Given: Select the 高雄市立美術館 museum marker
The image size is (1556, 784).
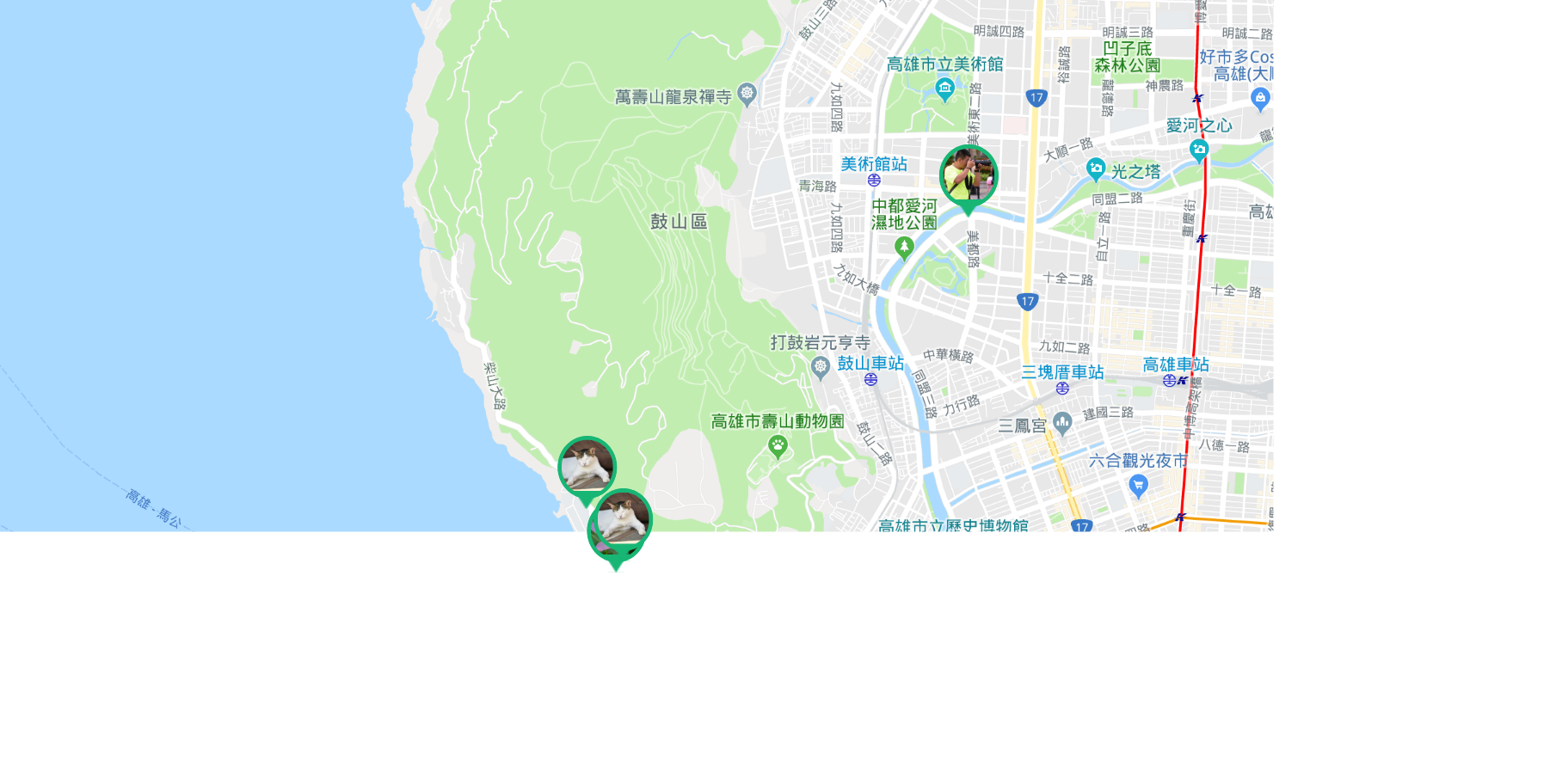Looking at the screenshot, I should 944,88.
